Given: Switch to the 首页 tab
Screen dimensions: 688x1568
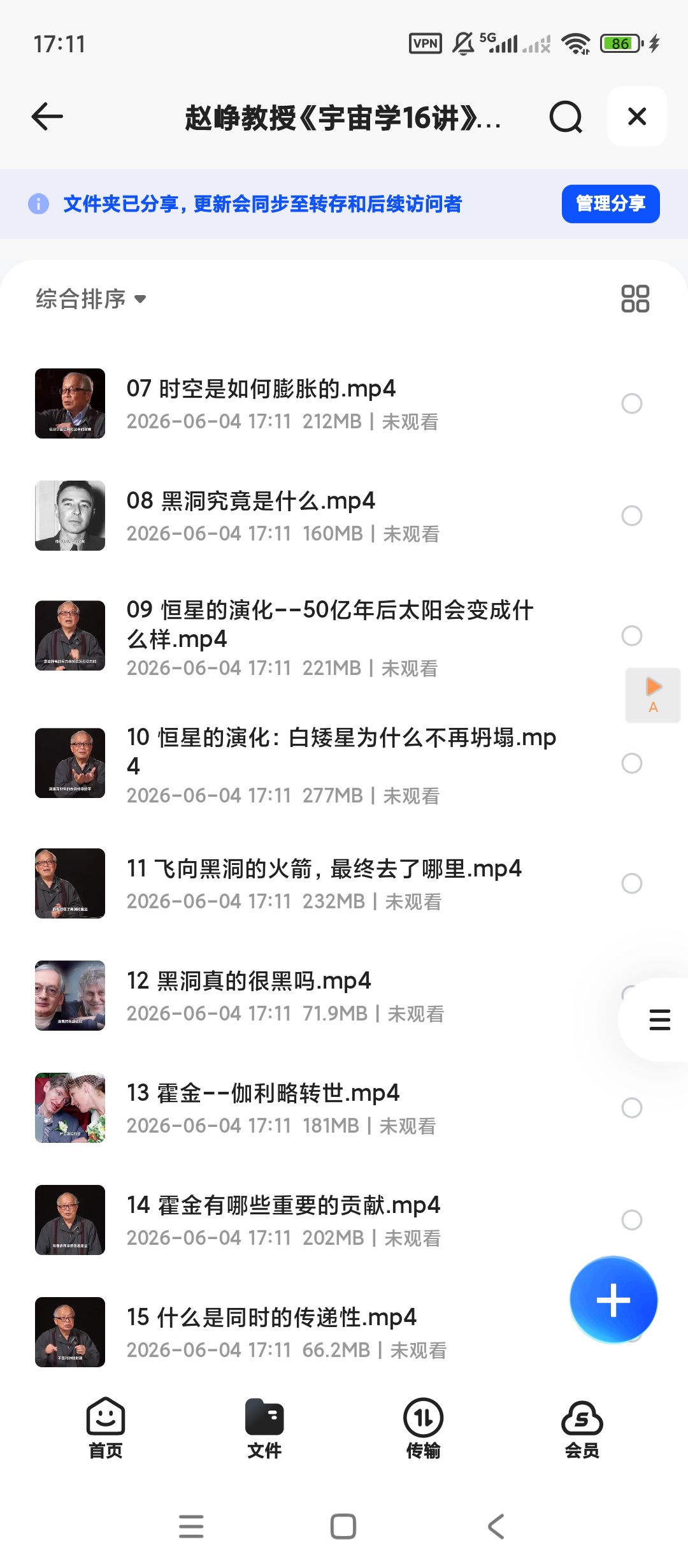Looking at the screenshot, I should click(106, 1428).
